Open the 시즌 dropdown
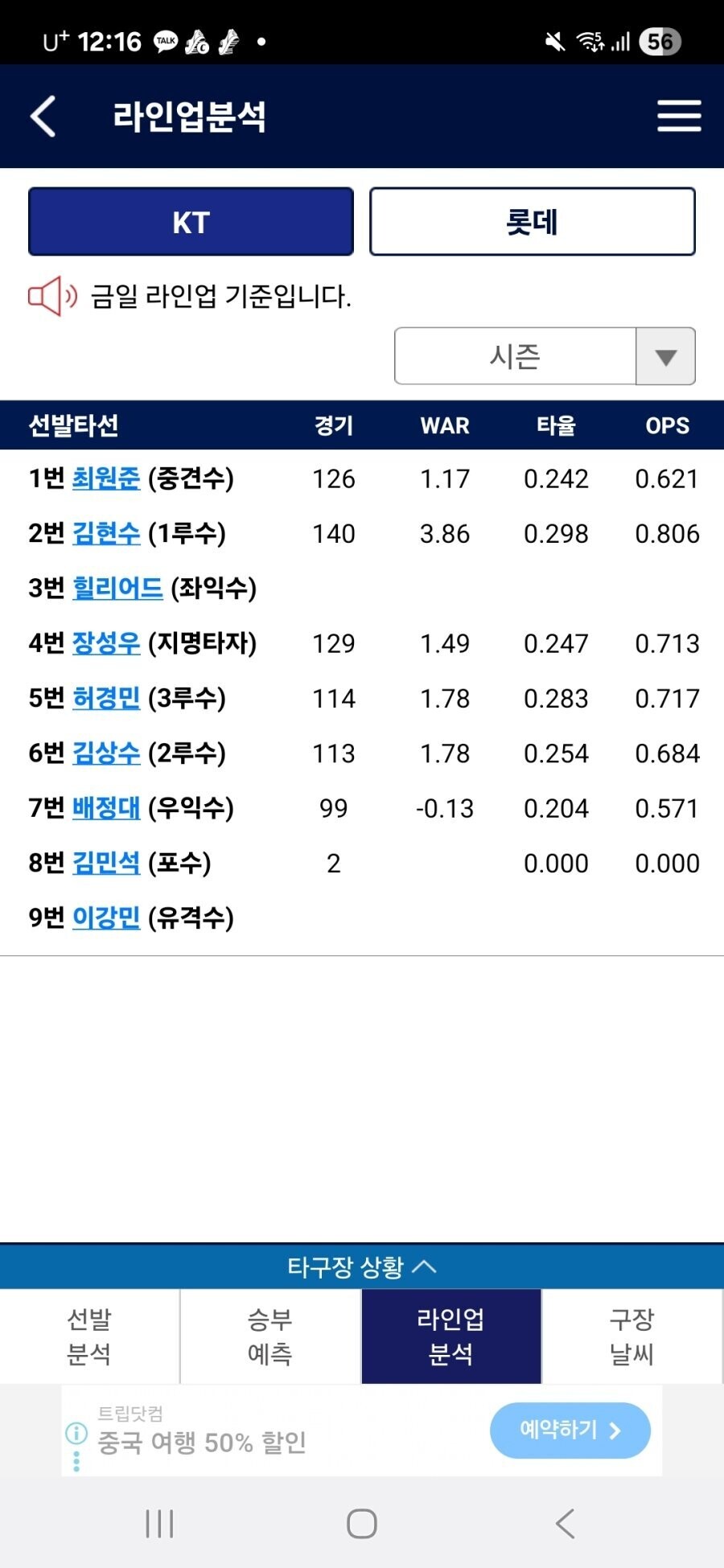This screenshot has height=1568, width=724. point(545,356)
